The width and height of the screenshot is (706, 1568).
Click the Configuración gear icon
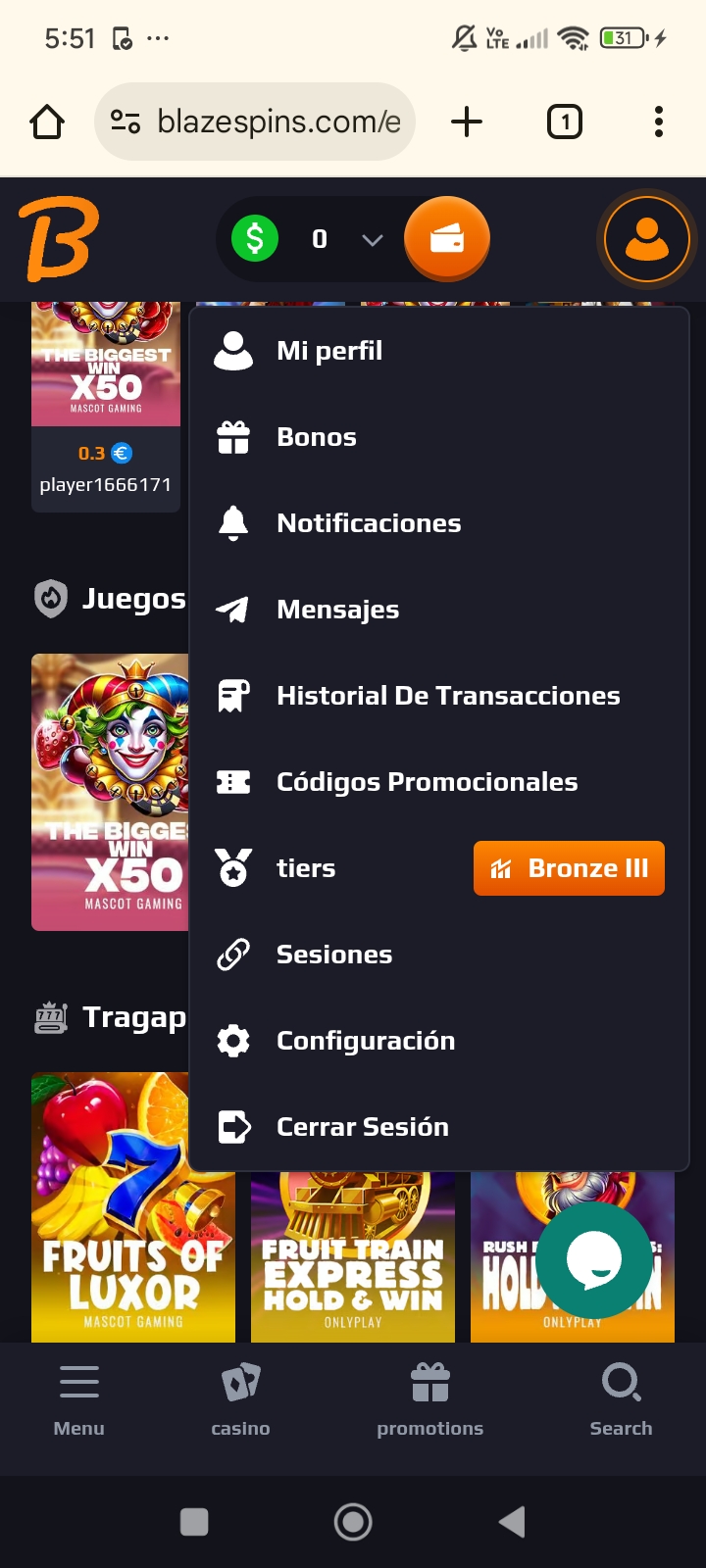(233, 1040)
